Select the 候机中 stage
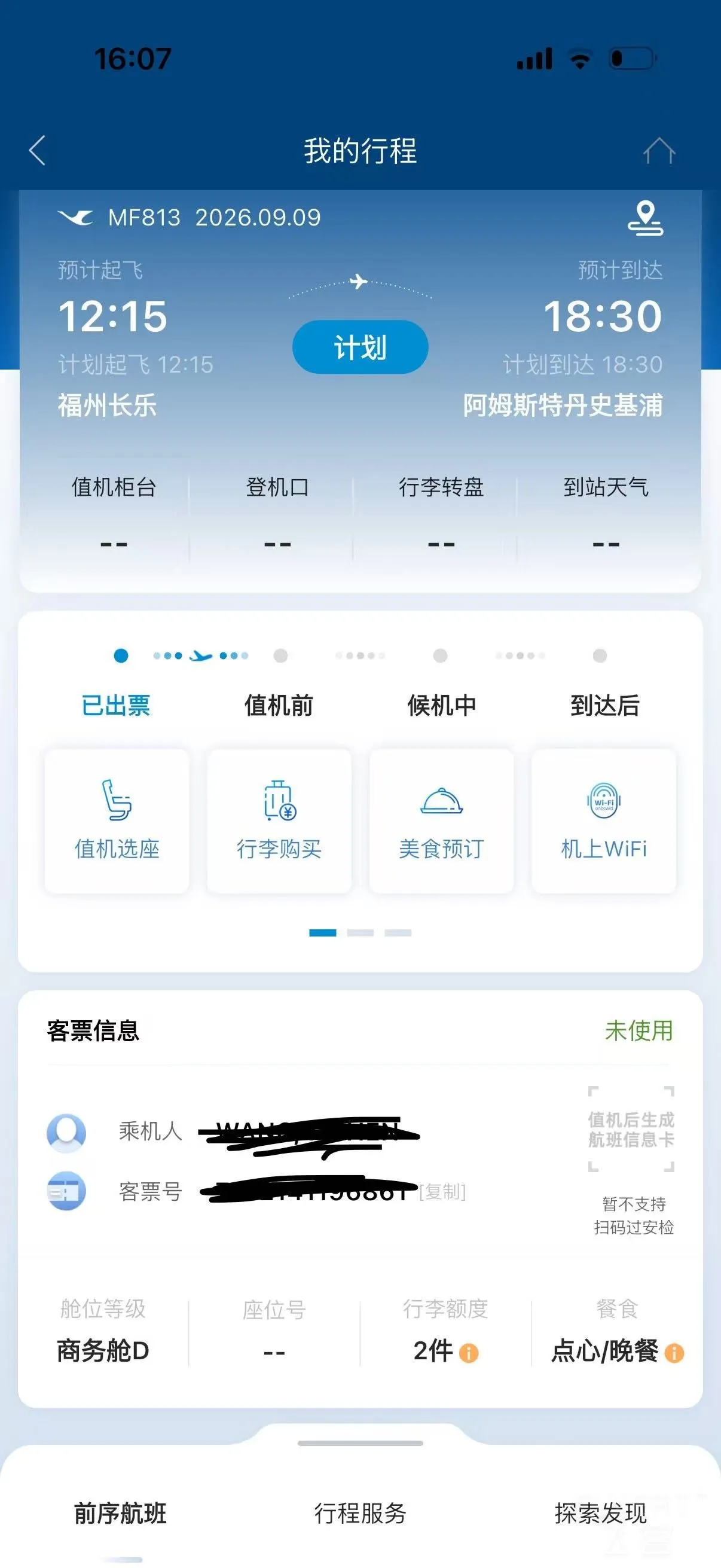The image size is (721, 1568). click(x=442, y=706)
